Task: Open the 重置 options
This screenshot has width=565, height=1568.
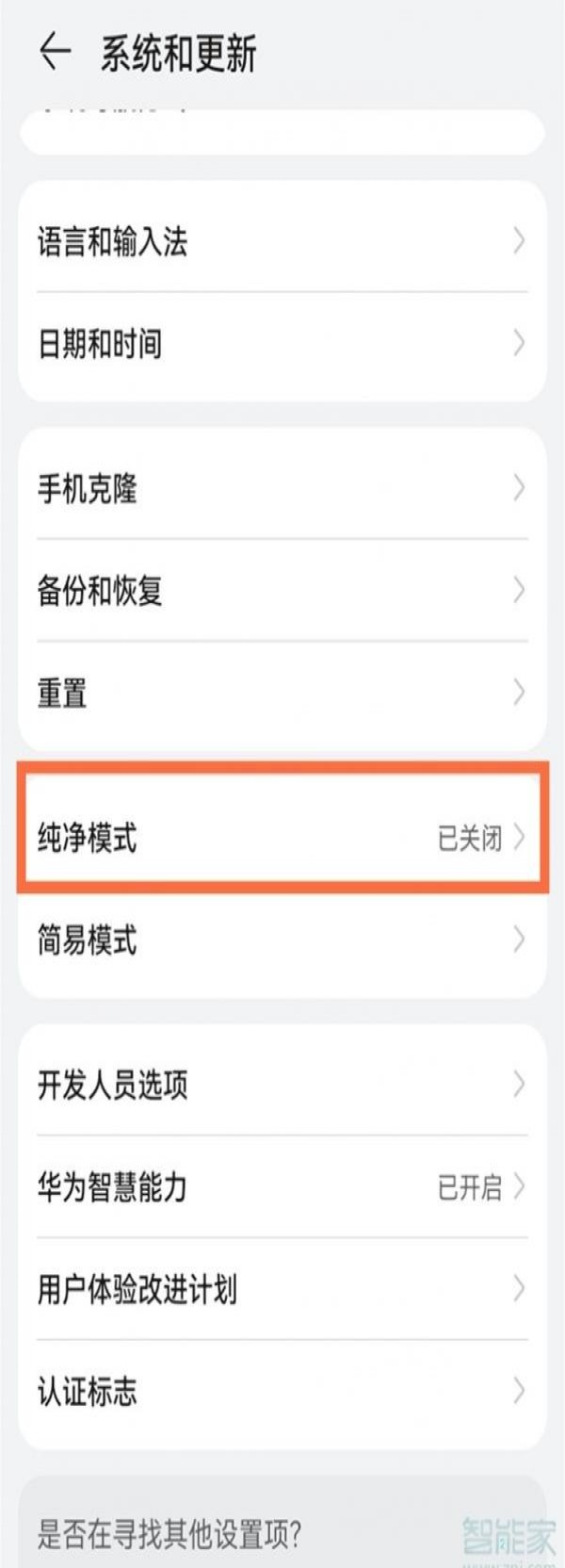Action: click(x=282, y=693)
